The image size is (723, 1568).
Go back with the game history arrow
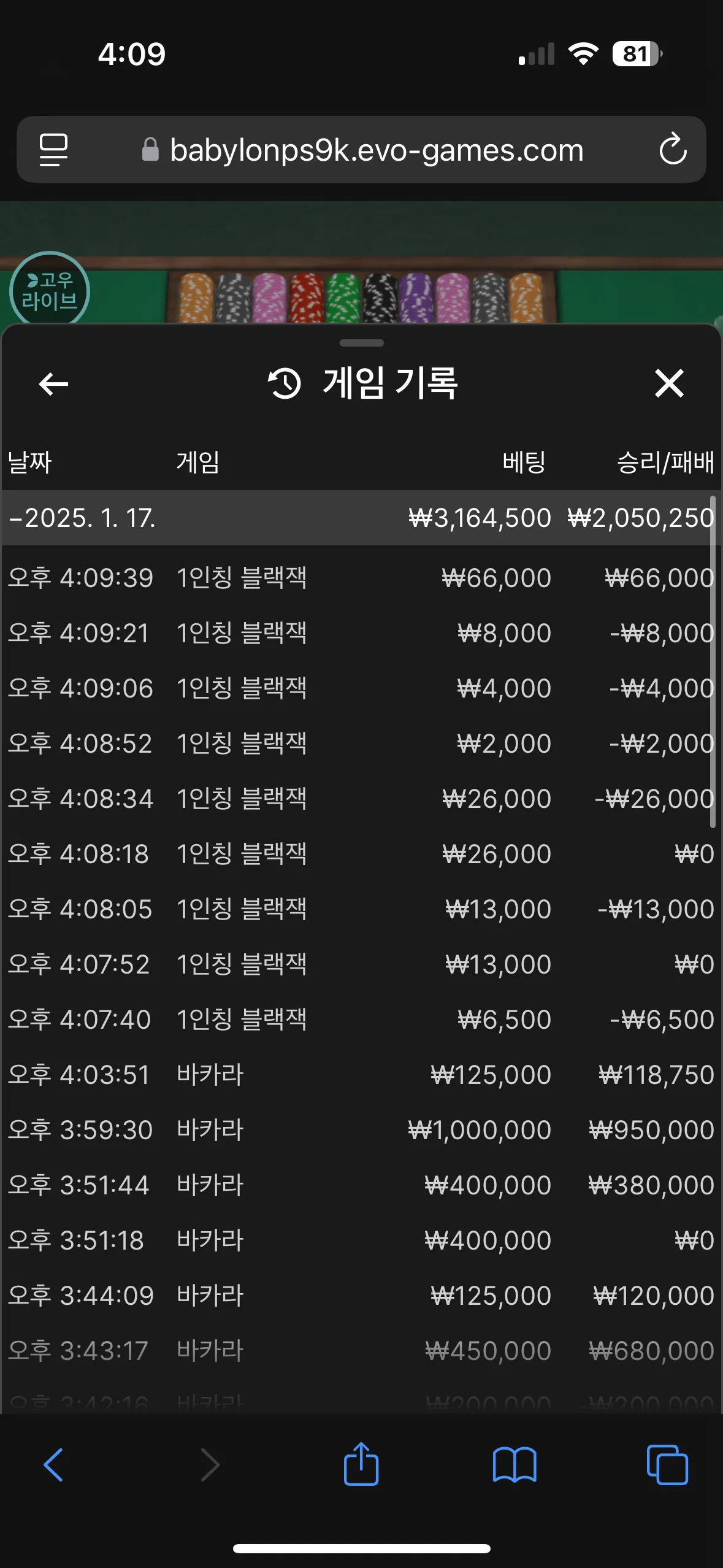click(53, 384)
